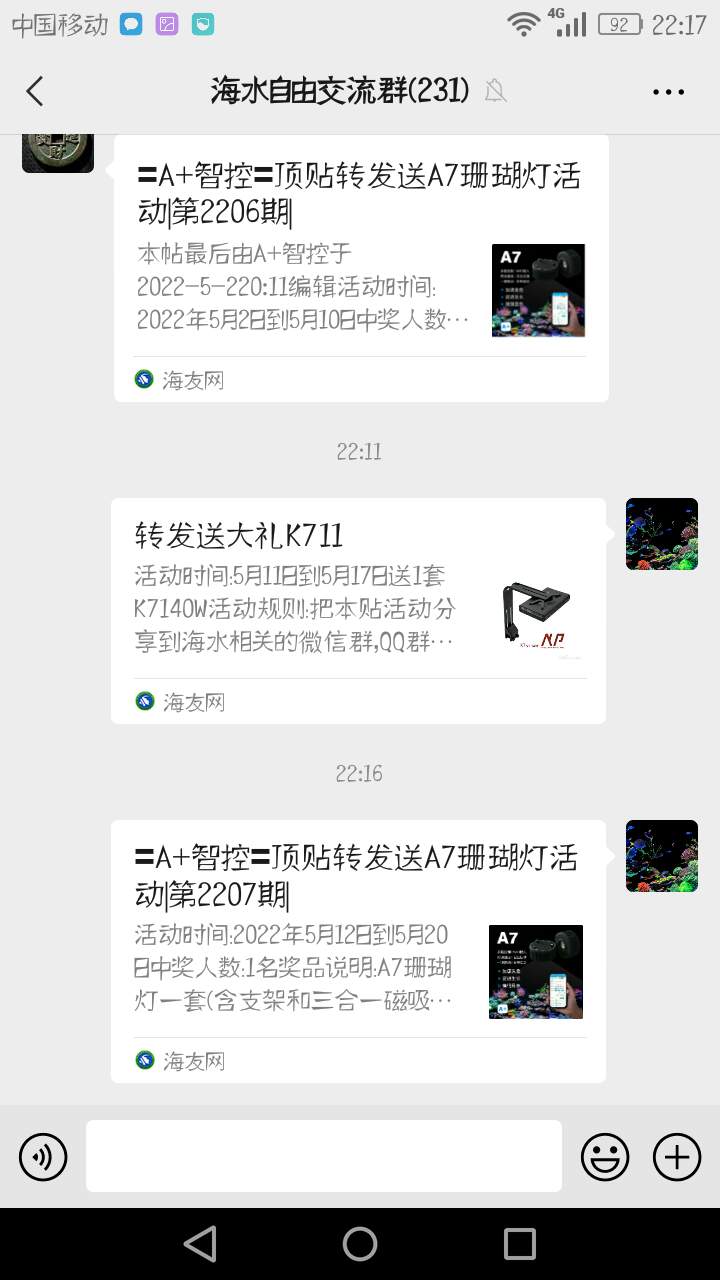Focus the message text field
This screenshot has height=1280, width=720.
click(x=323, y=1156)
